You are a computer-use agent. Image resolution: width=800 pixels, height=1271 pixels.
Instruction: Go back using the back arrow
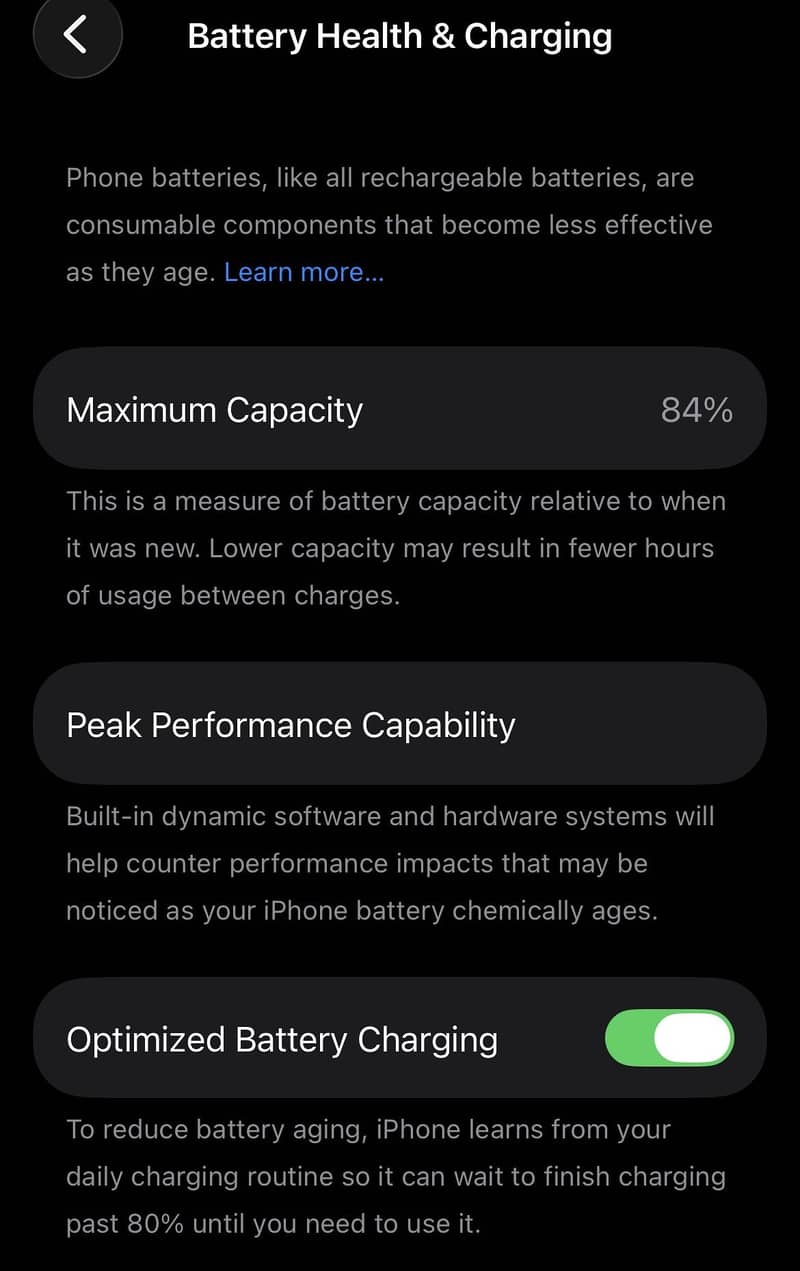click(x=76, y=36)
